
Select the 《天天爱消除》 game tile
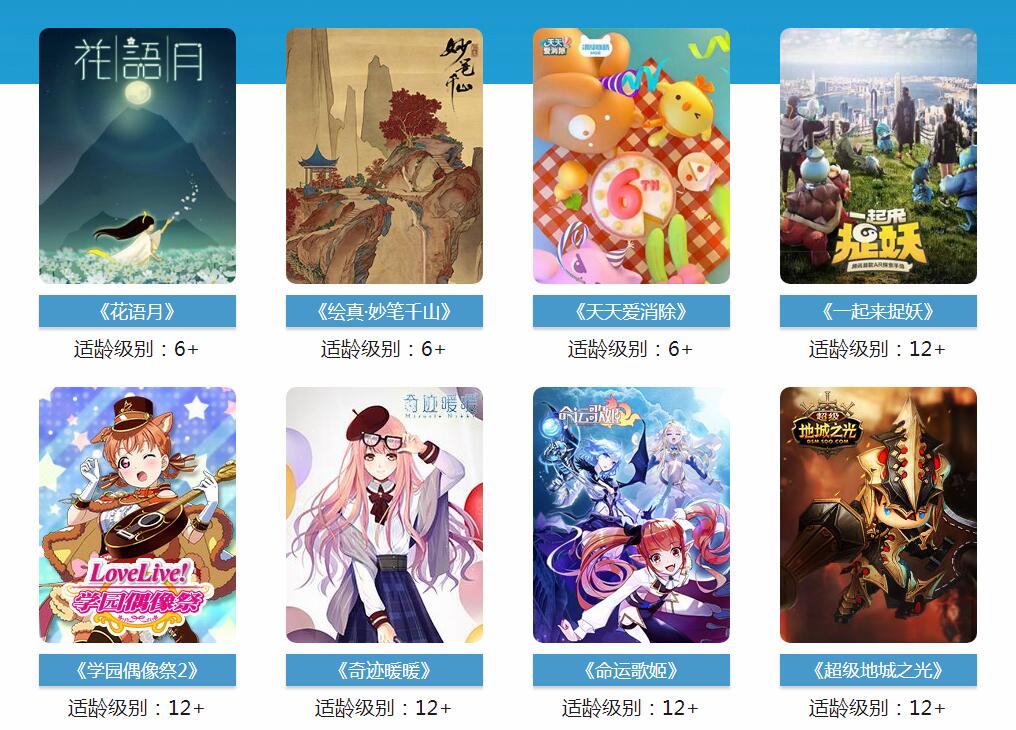point(631,156)
